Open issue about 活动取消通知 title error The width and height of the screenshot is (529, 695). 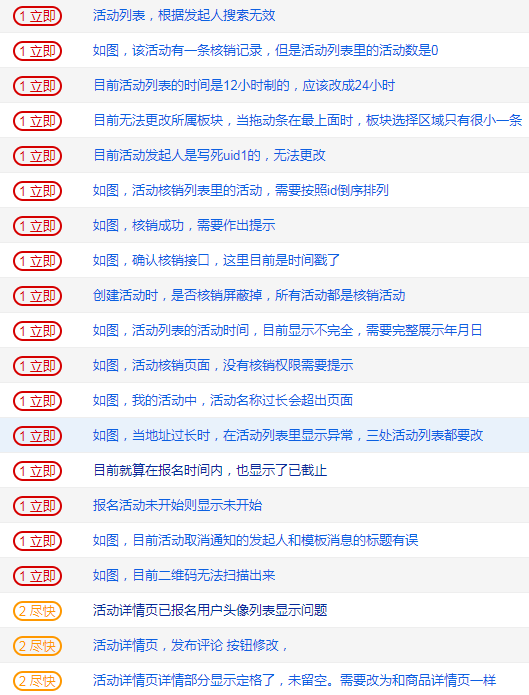click(x=255, y=540)
